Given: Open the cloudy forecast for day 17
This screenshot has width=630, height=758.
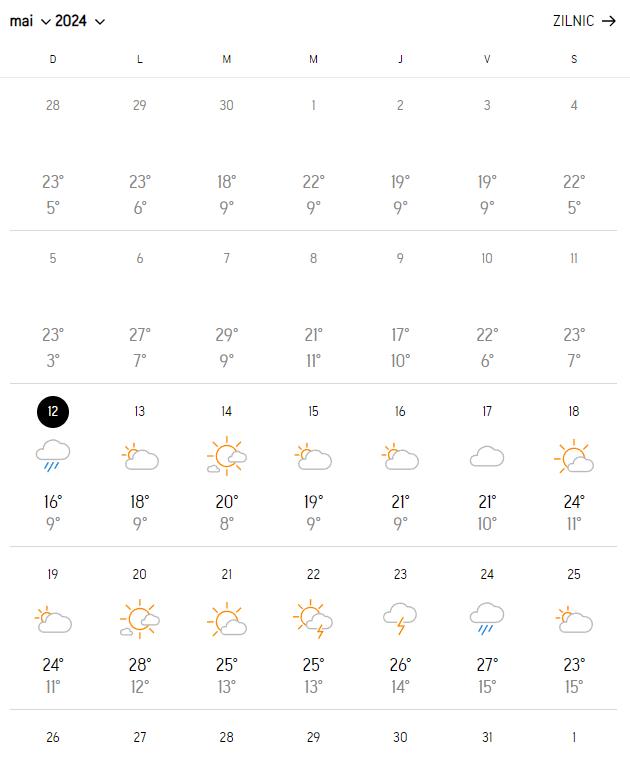Looking at the screenshot, I should click(x=487, y=465).
